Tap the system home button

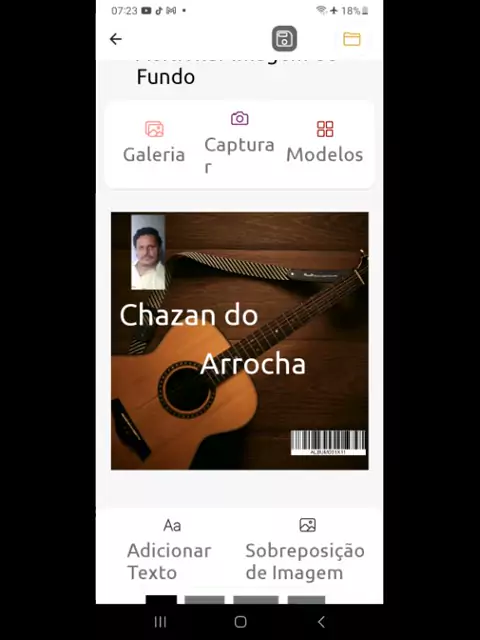click(240, 622)
